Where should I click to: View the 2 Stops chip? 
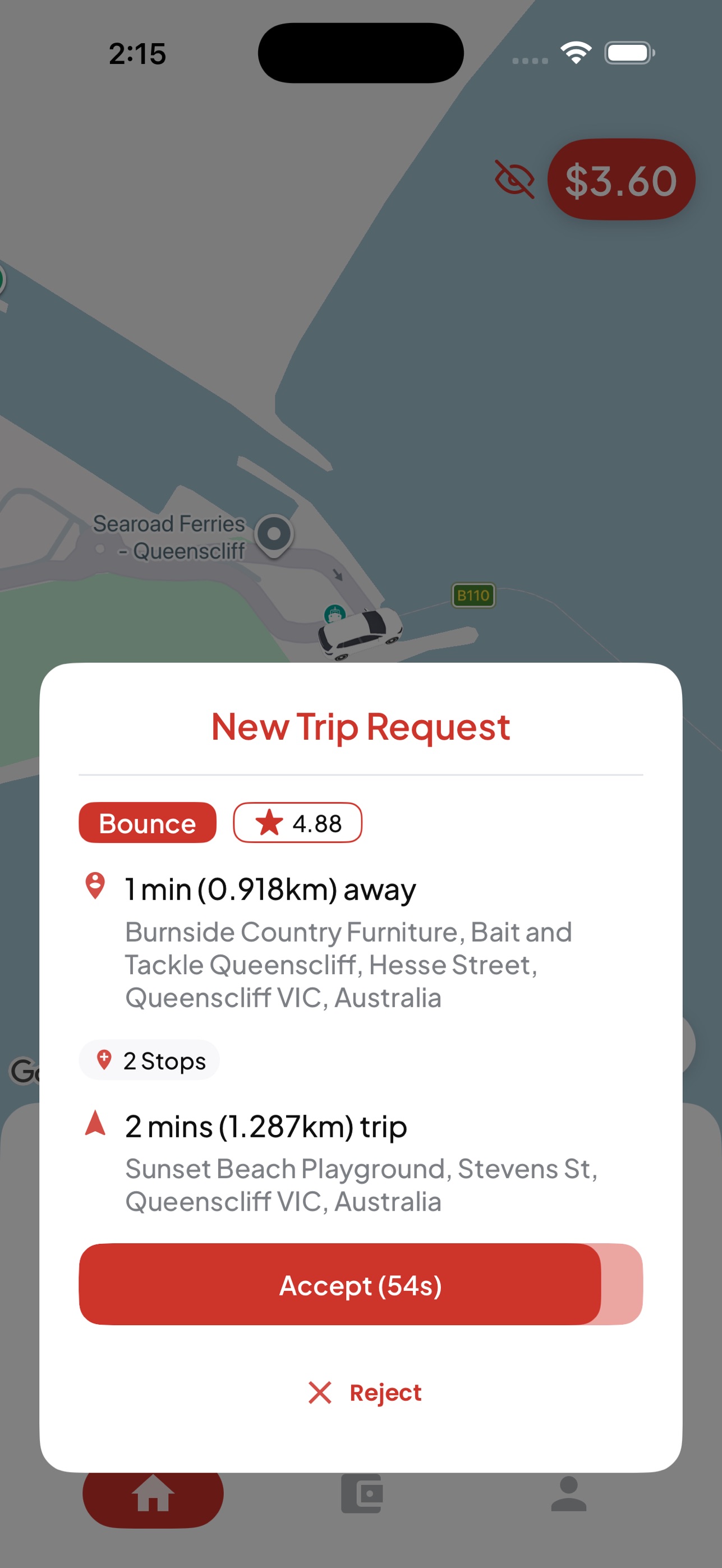[149, 1060]
